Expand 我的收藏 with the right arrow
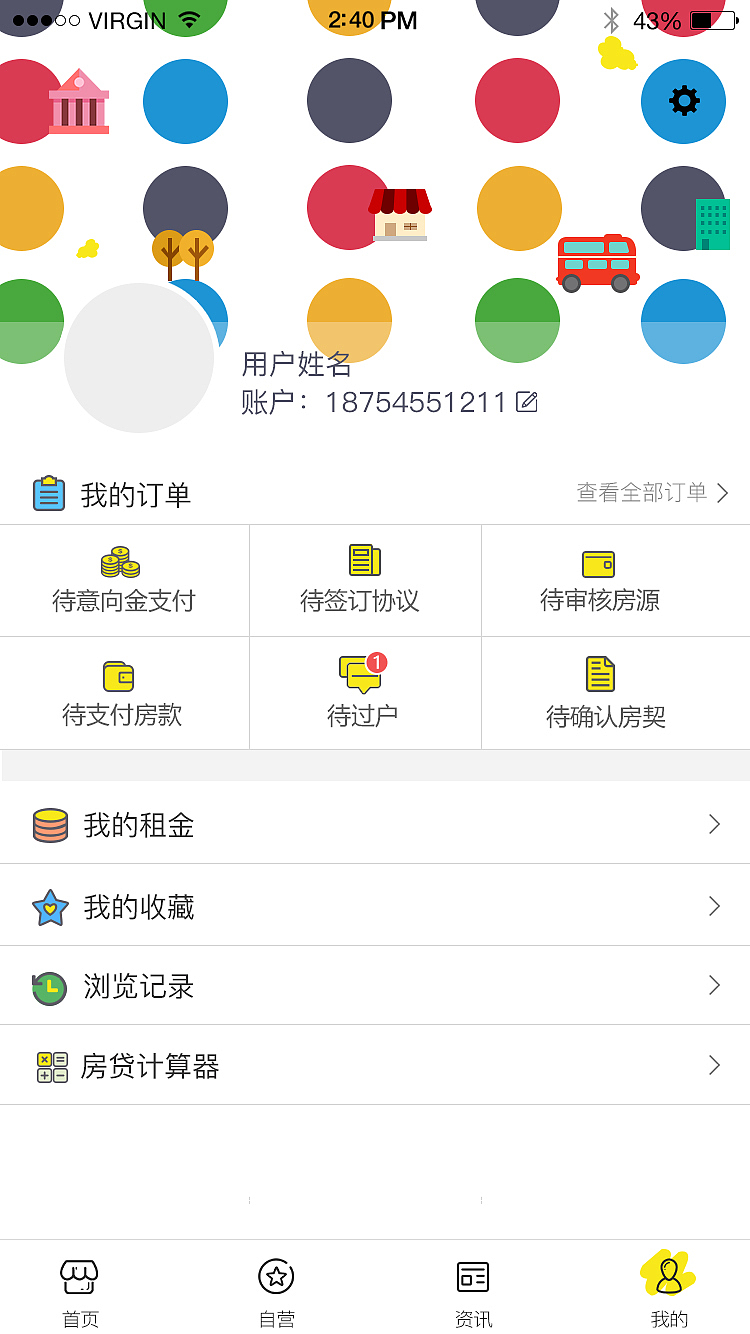Viewport: 750px width, 1334px height. [x=714, y=905]
